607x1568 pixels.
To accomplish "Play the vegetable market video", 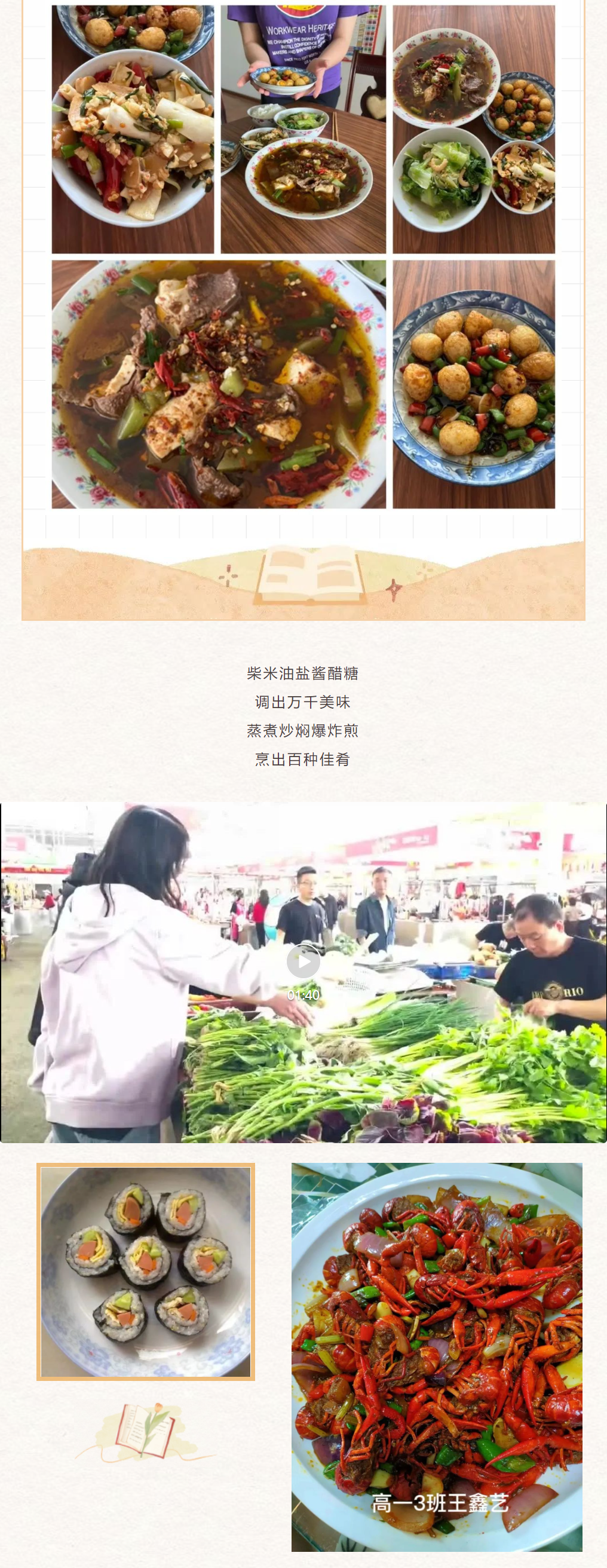I will [x=303, y=961].
